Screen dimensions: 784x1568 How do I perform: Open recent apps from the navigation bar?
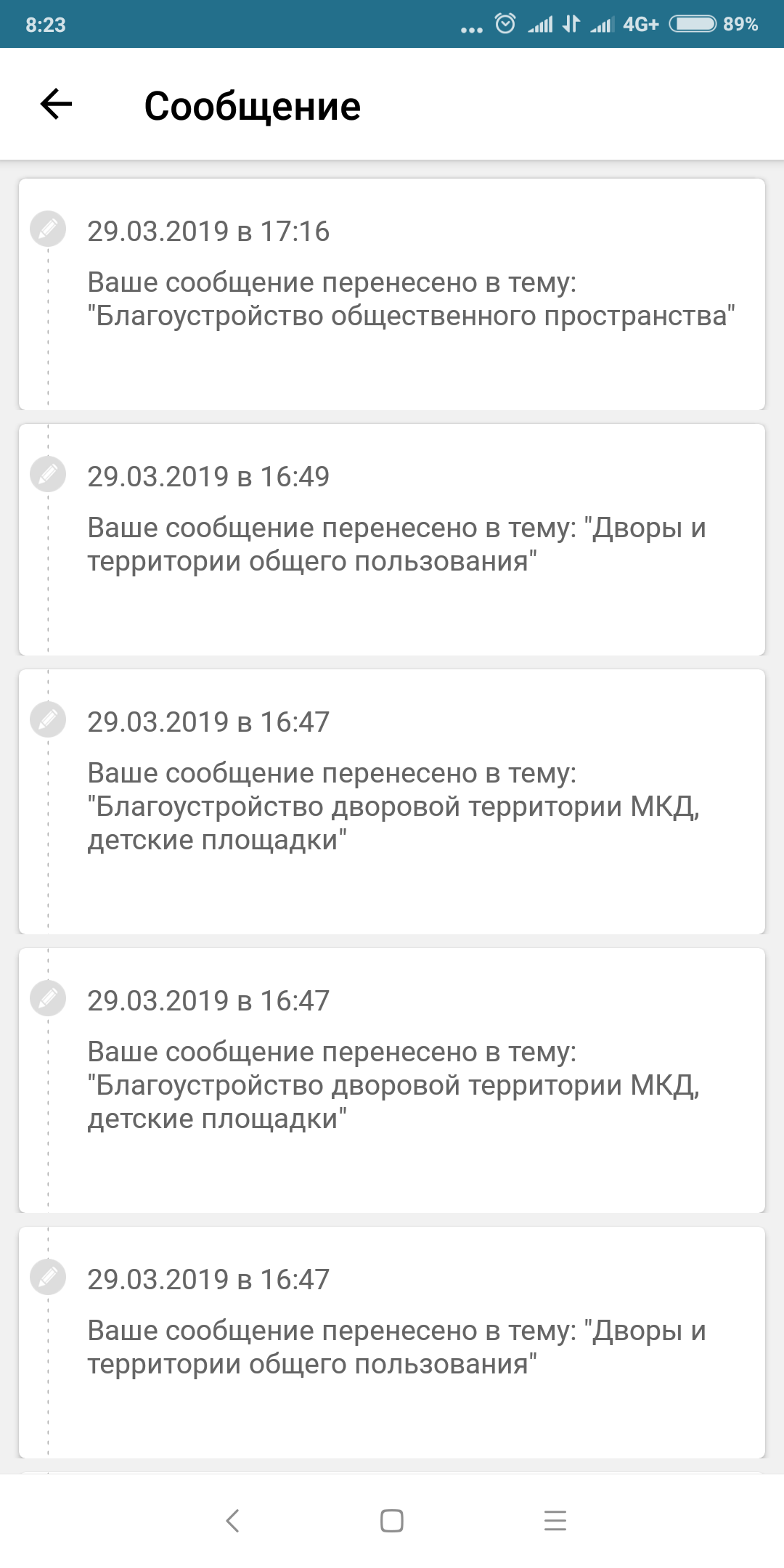click(555, 1520)
